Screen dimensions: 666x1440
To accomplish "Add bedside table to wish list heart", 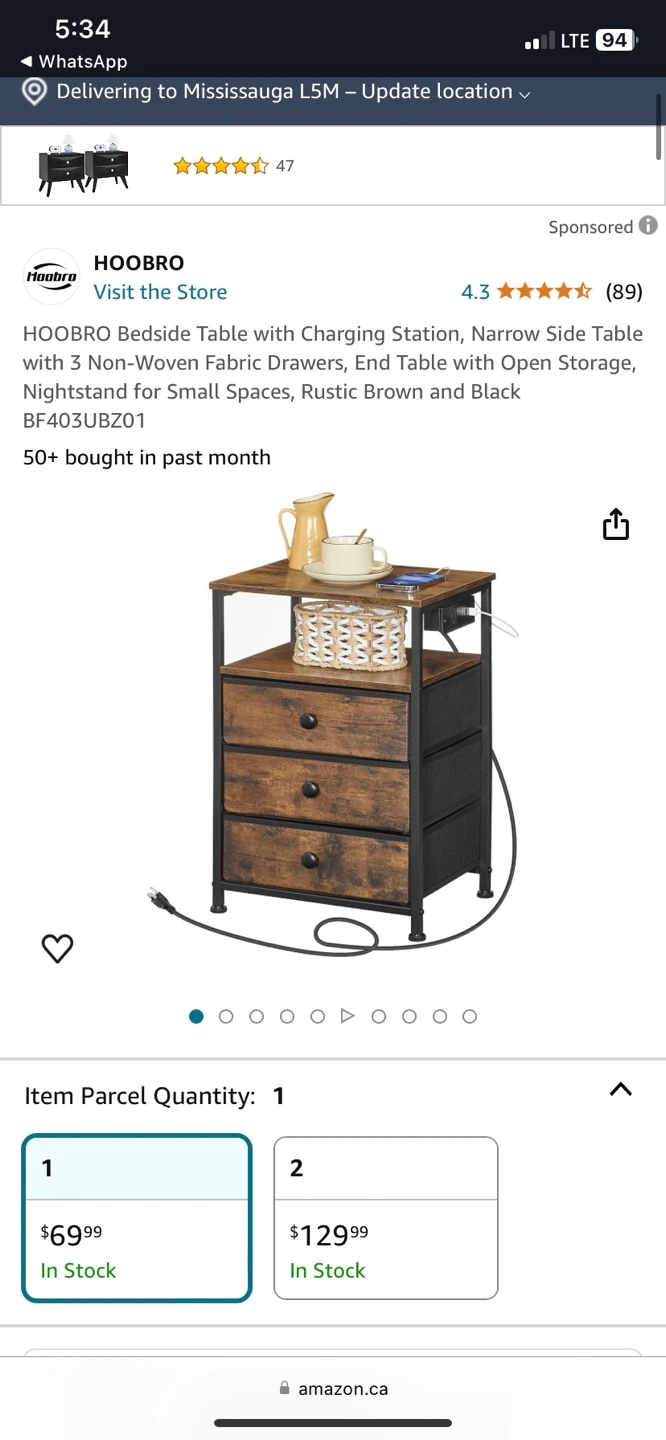I will 57,948.
